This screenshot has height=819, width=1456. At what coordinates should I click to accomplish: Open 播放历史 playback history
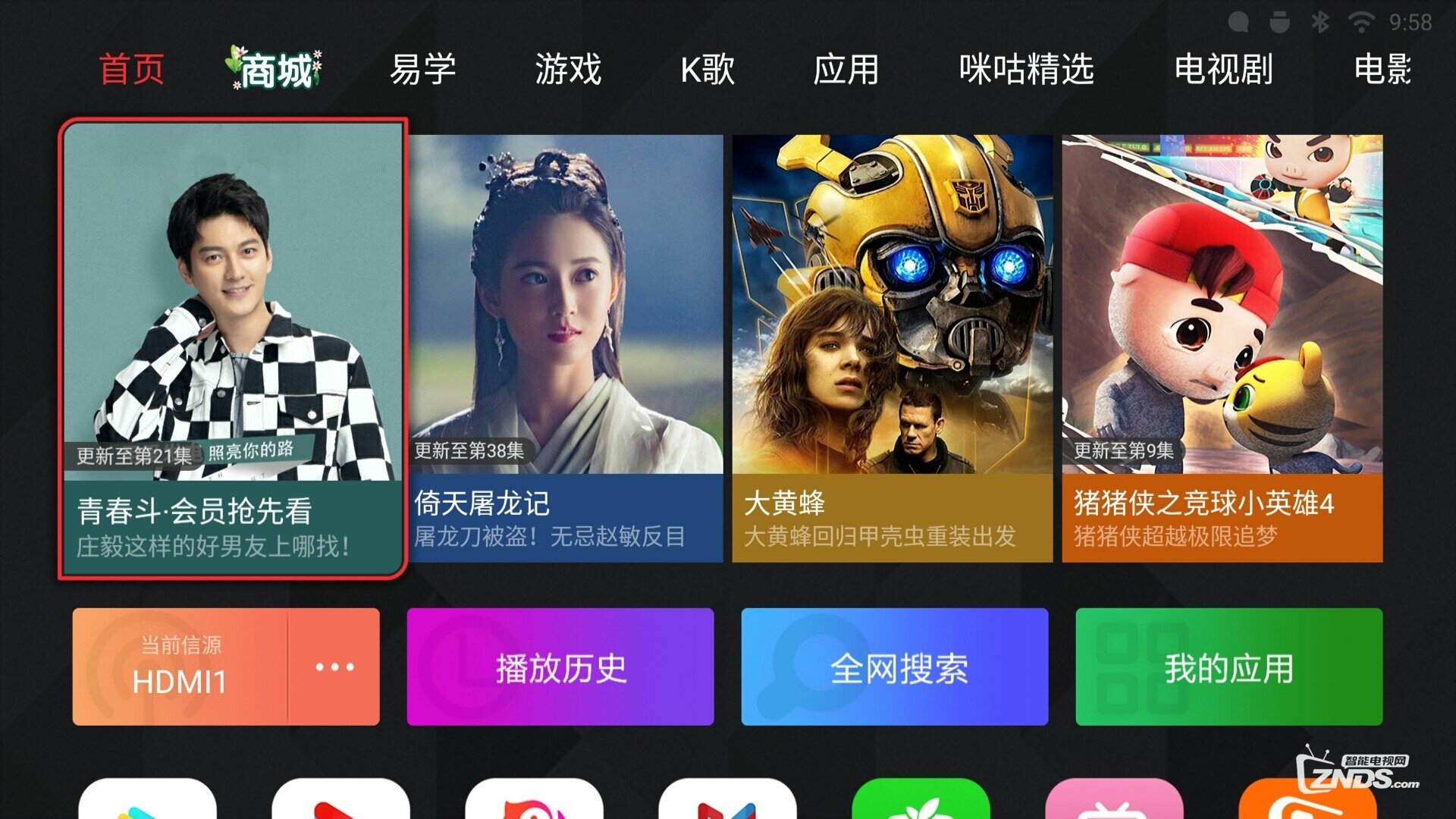coord(560,667)
